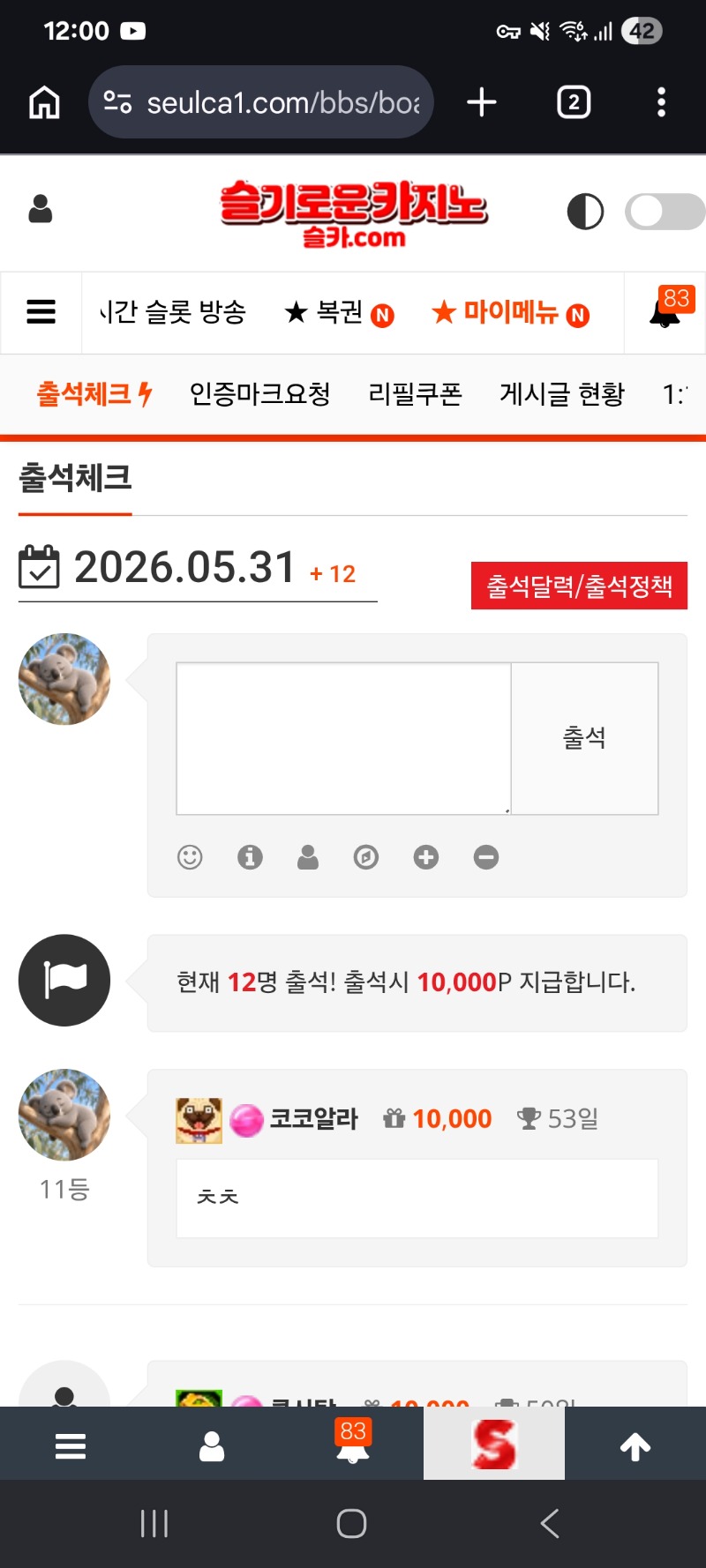Open 출석달력/출석정책 button
This screenshot has height=1568, width=706.
click(579, 586)
